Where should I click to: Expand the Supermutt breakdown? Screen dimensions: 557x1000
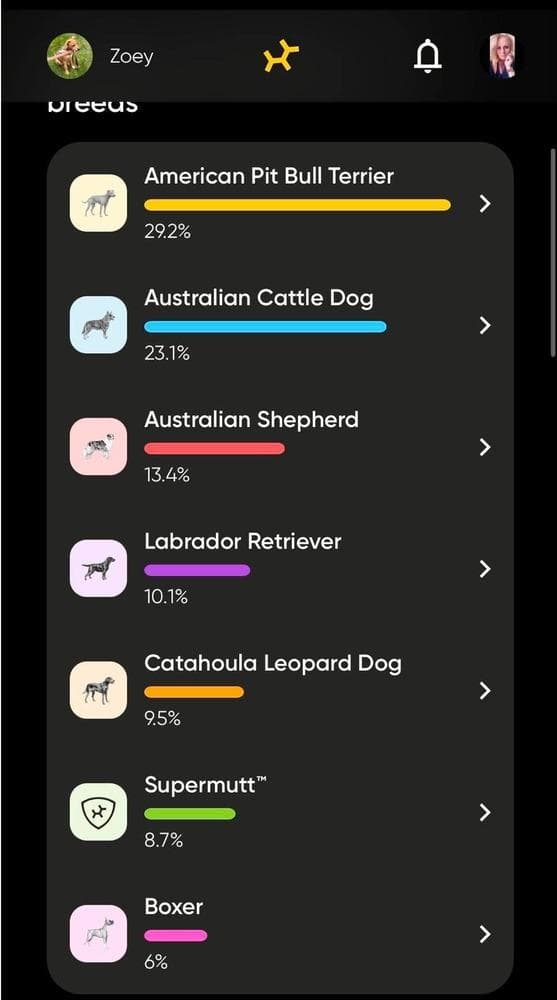(281, 812)
